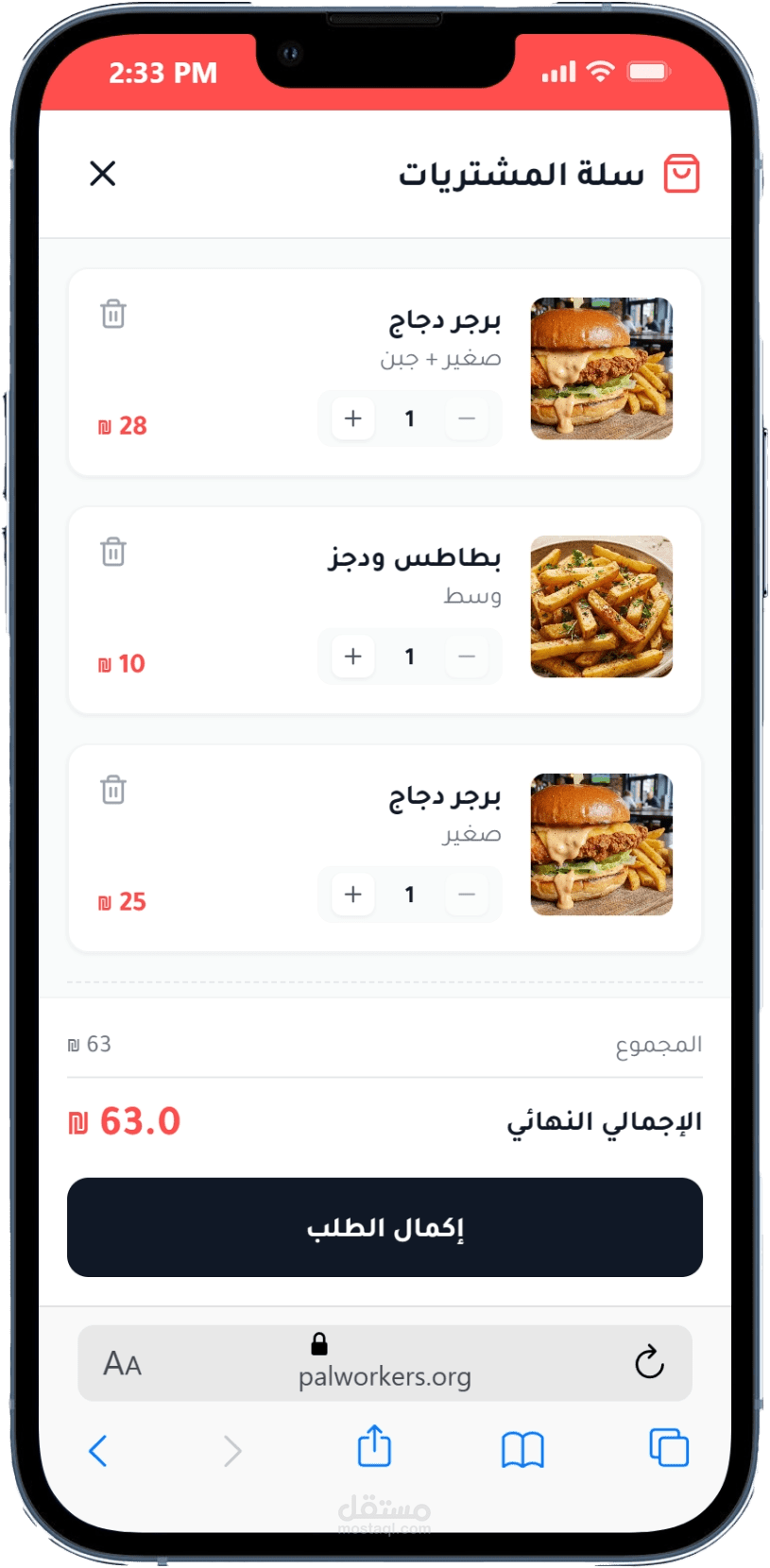Image resolution: width=770 pixels, height=1568 pixels.
Task: Add one more بطاطس ودجز
Action: [x=353, y=656]
